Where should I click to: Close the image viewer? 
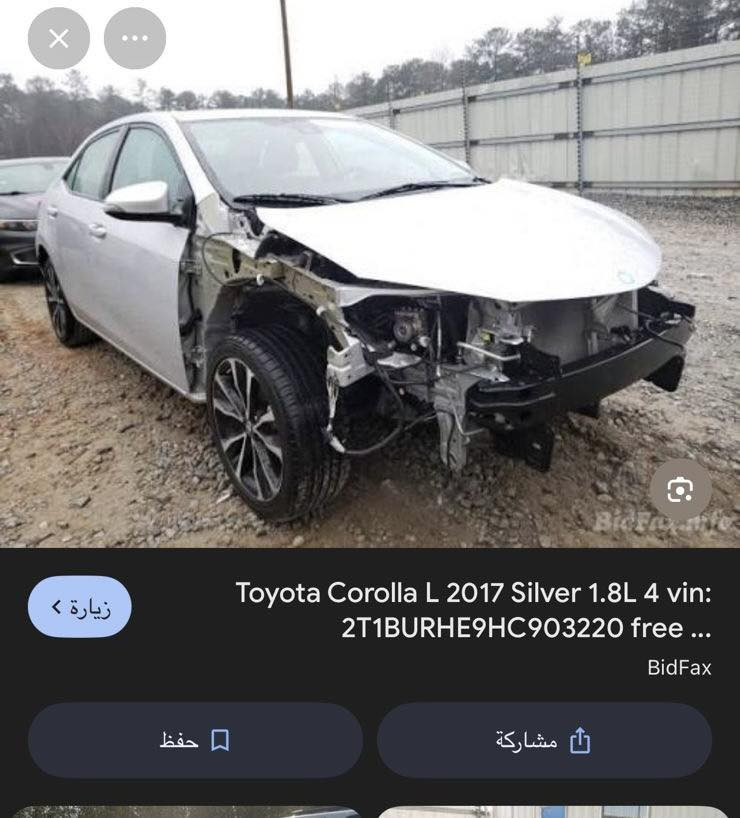[59, 39]
